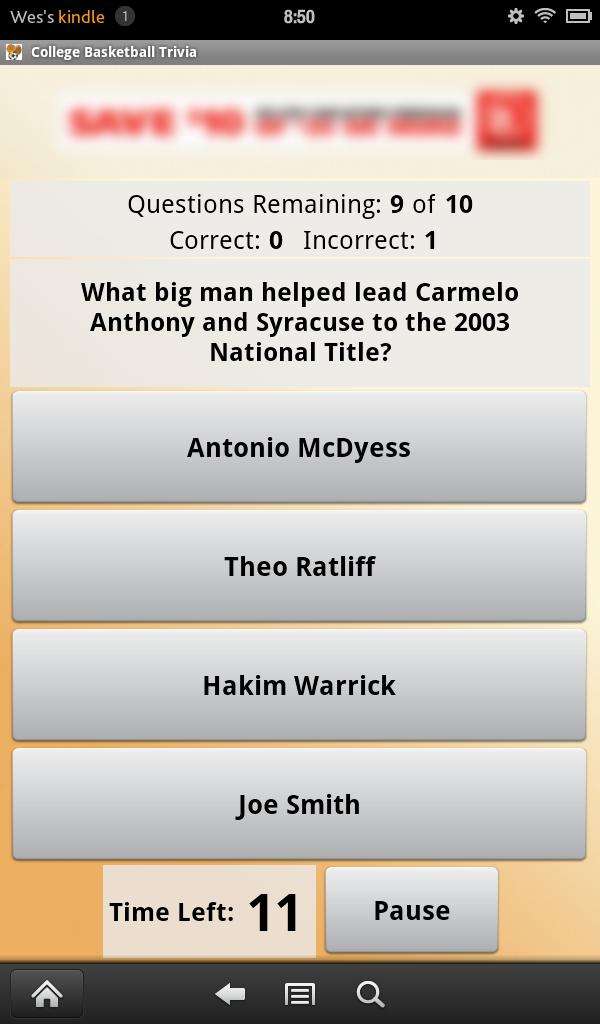
Task: Open quick settings gear icon
Action: click(x=516, y=16)
